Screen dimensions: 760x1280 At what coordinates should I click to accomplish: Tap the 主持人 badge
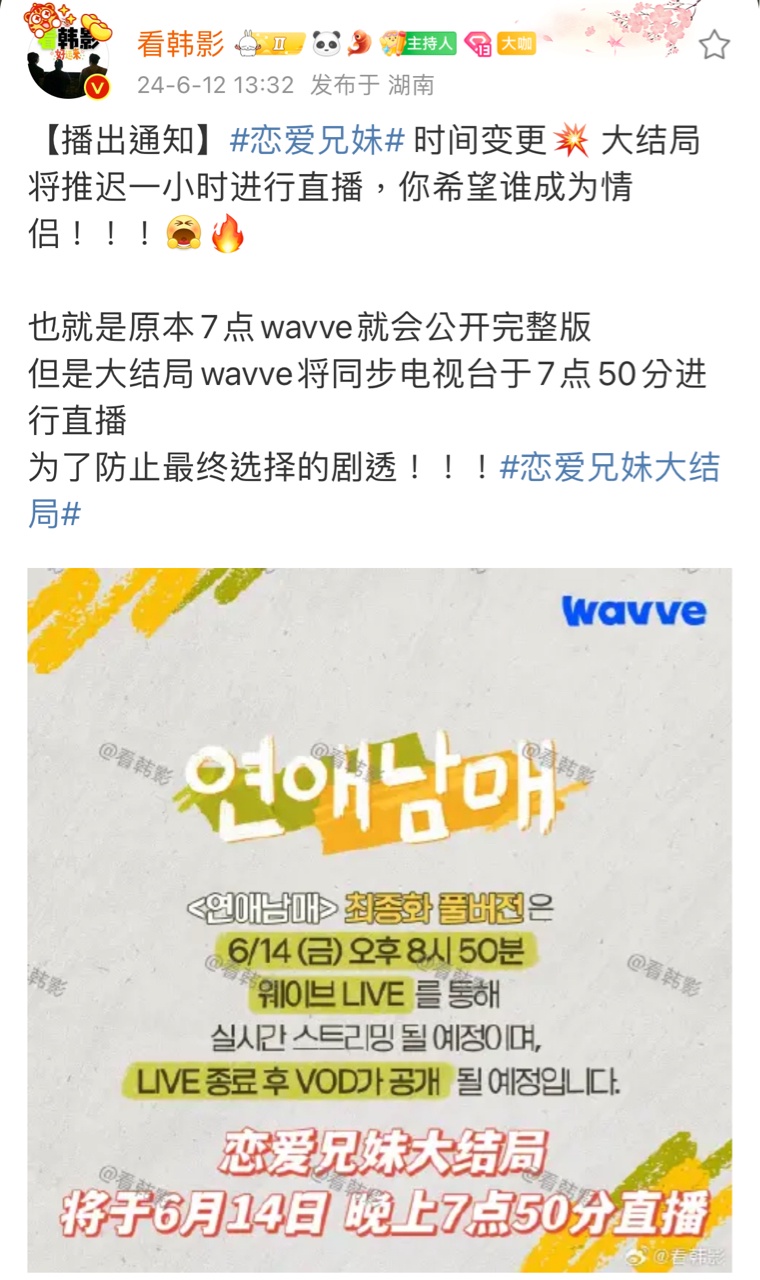pos(430,44)
